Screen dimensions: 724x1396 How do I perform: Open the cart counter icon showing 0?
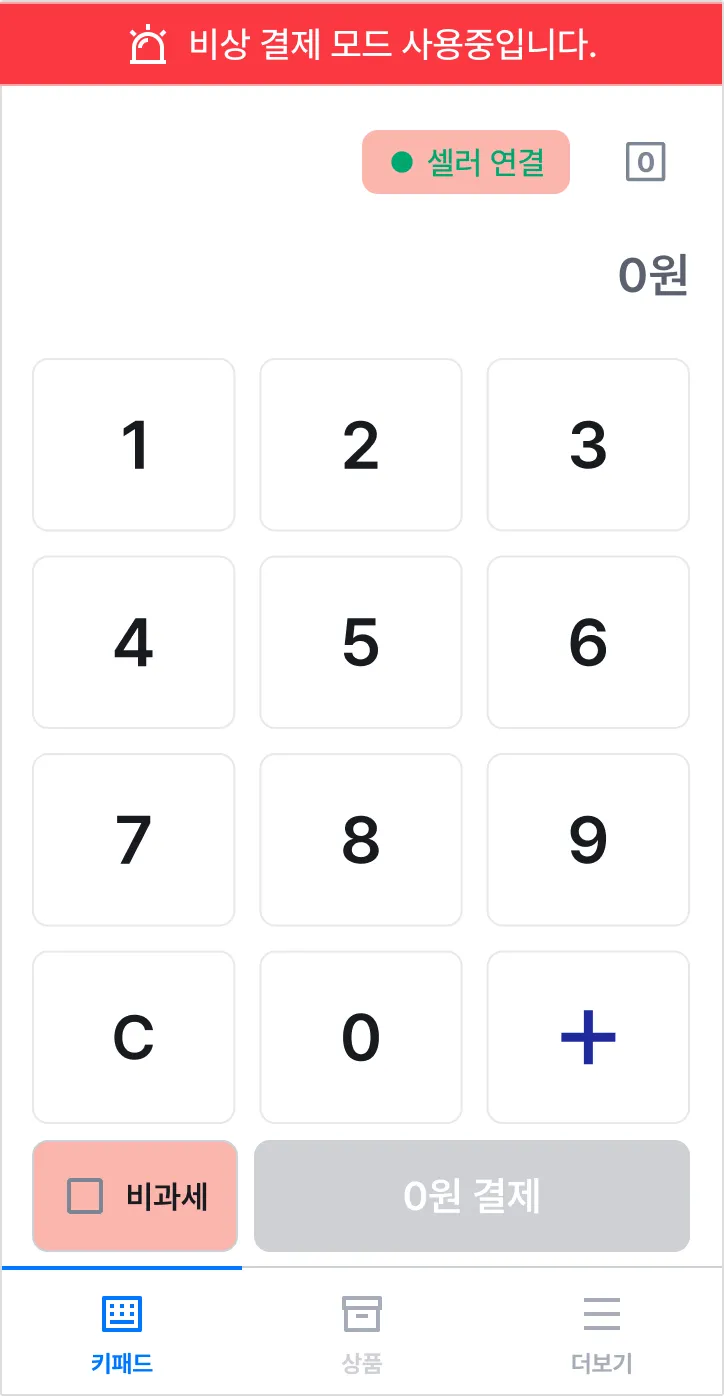(x=646, y=162)
